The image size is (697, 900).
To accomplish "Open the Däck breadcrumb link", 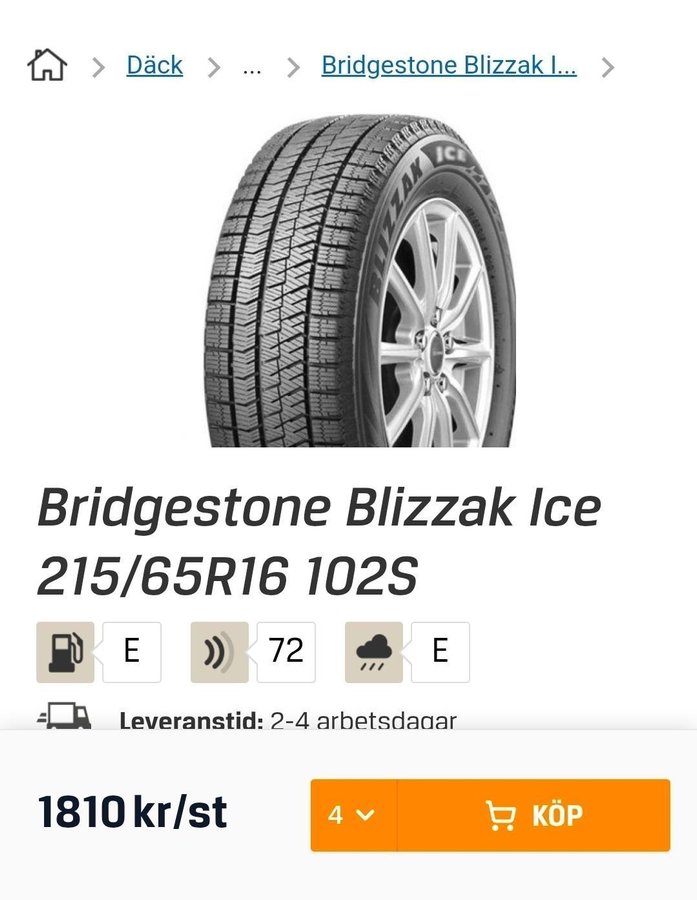I will 154,66.
